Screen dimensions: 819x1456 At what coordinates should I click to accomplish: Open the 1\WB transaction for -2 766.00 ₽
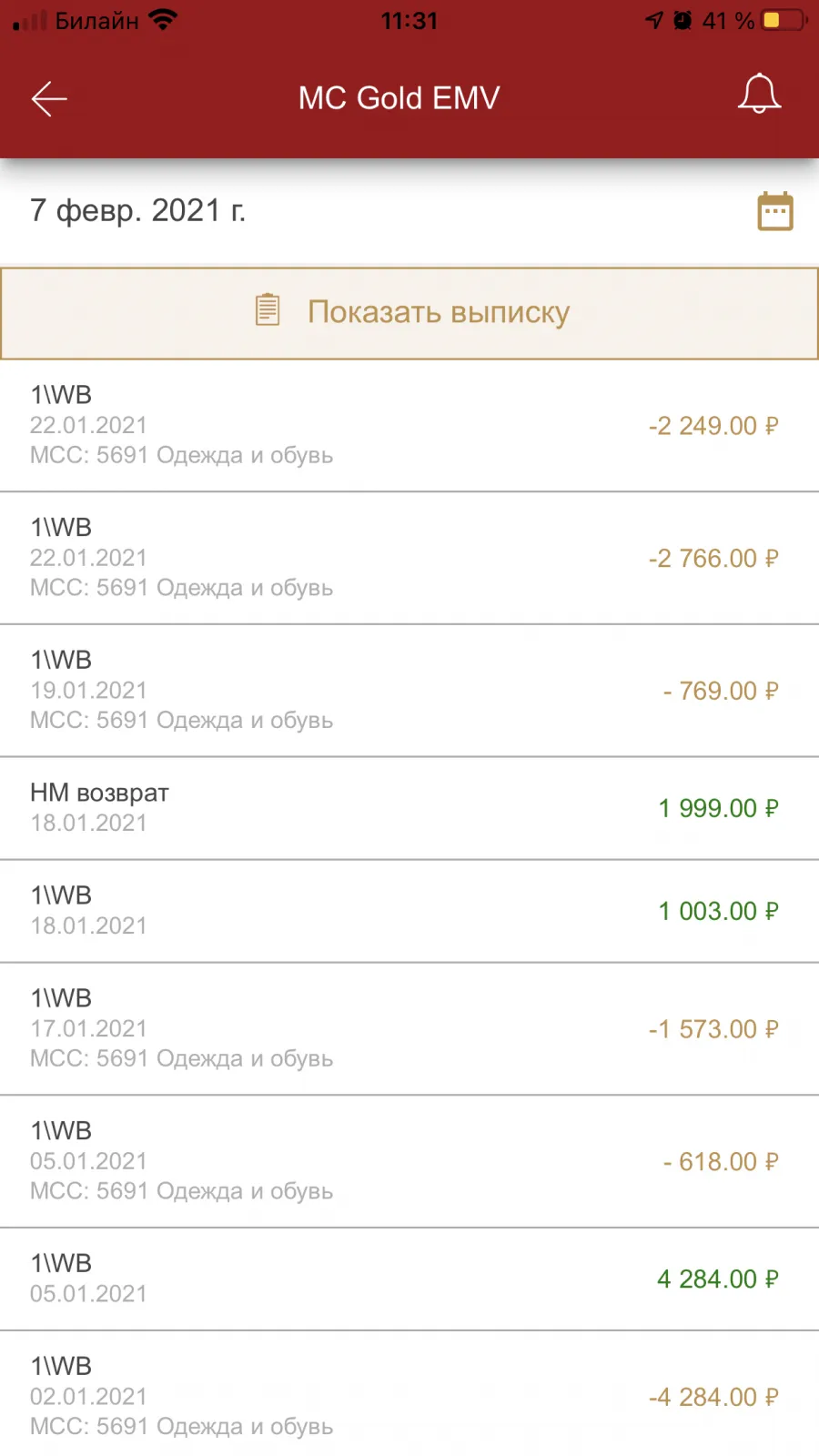409,559
